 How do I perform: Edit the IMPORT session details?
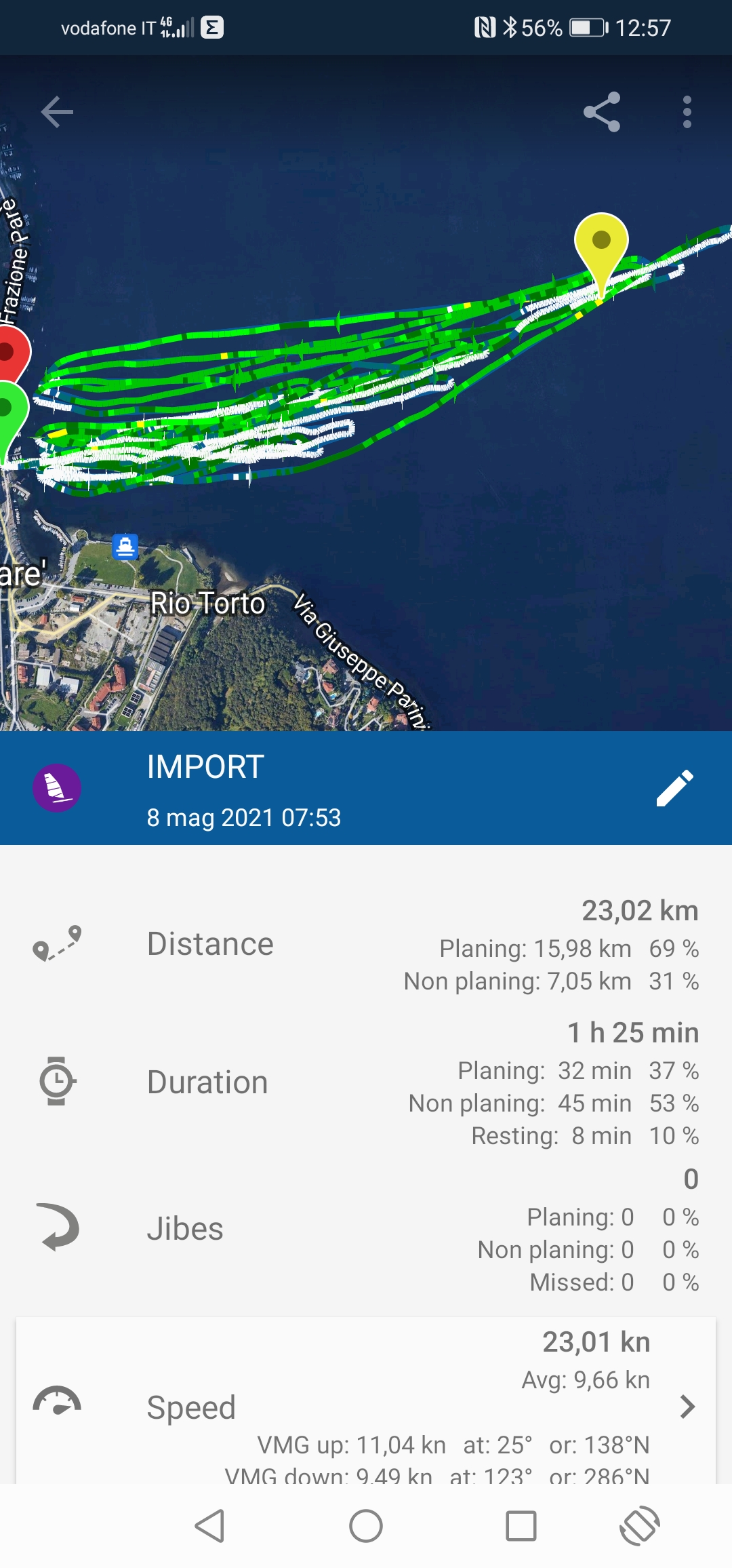pyautogui.click(x=675, y=788)
